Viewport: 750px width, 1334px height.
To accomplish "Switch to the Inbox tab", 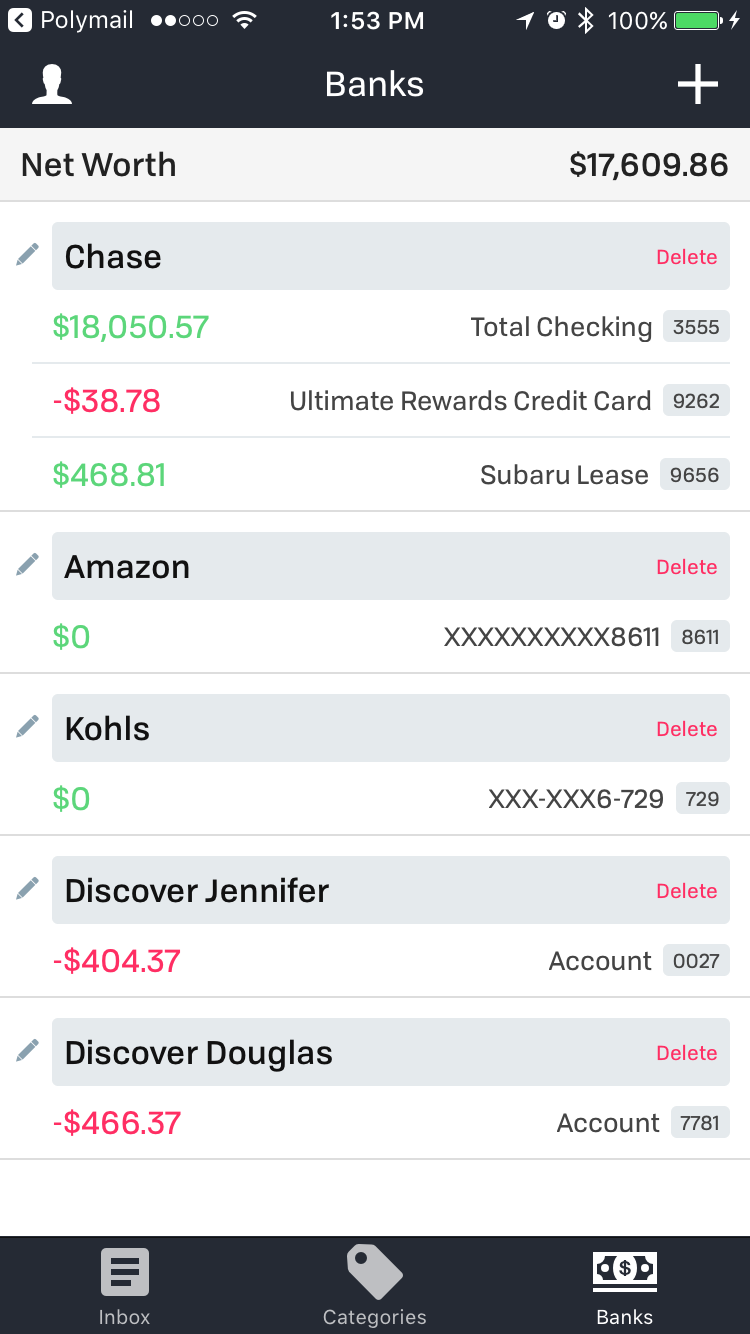I will click(125, 1286).
